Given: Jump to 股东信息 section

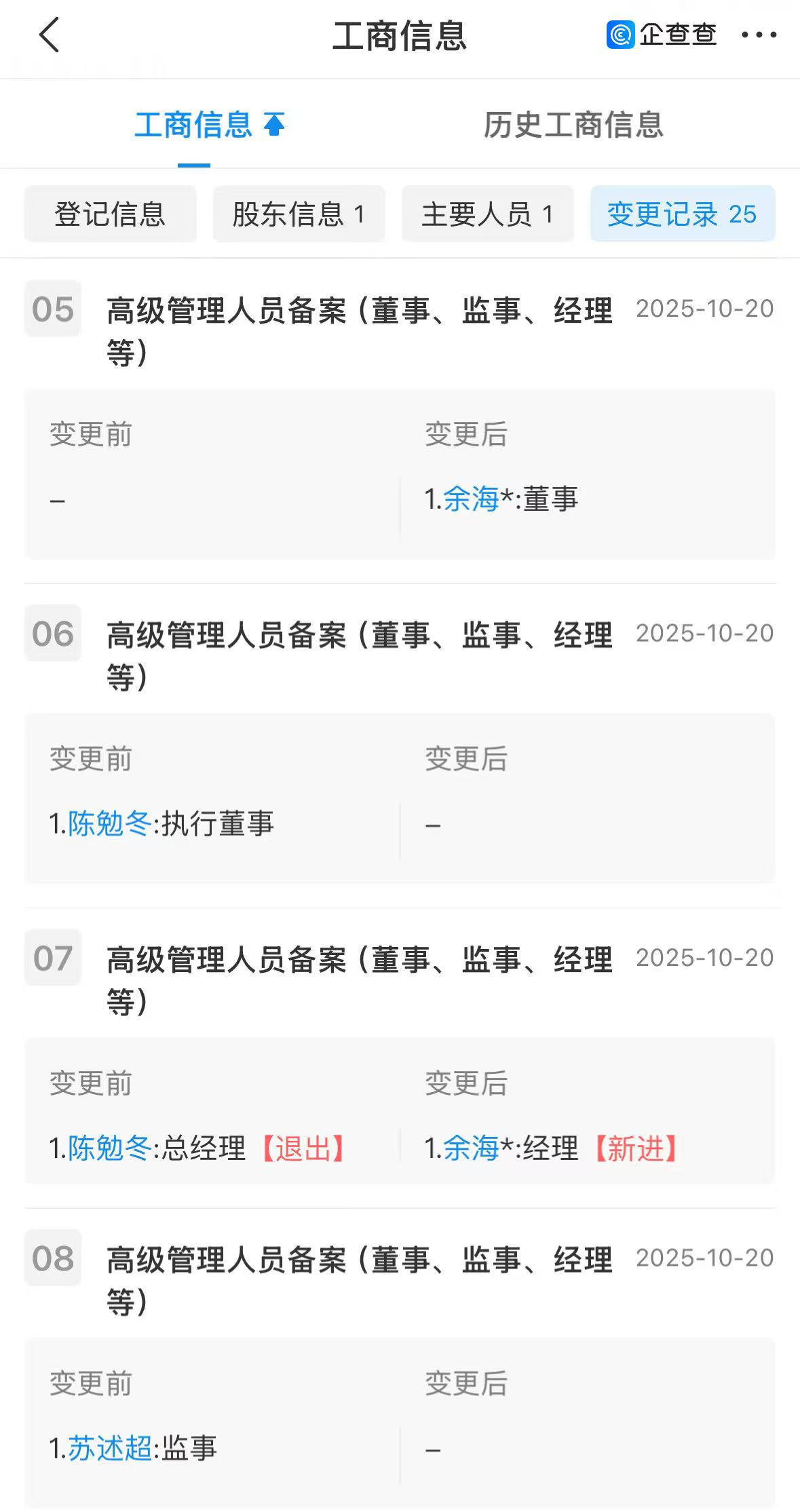Looking at the screenshot, I should click(299, 214).
